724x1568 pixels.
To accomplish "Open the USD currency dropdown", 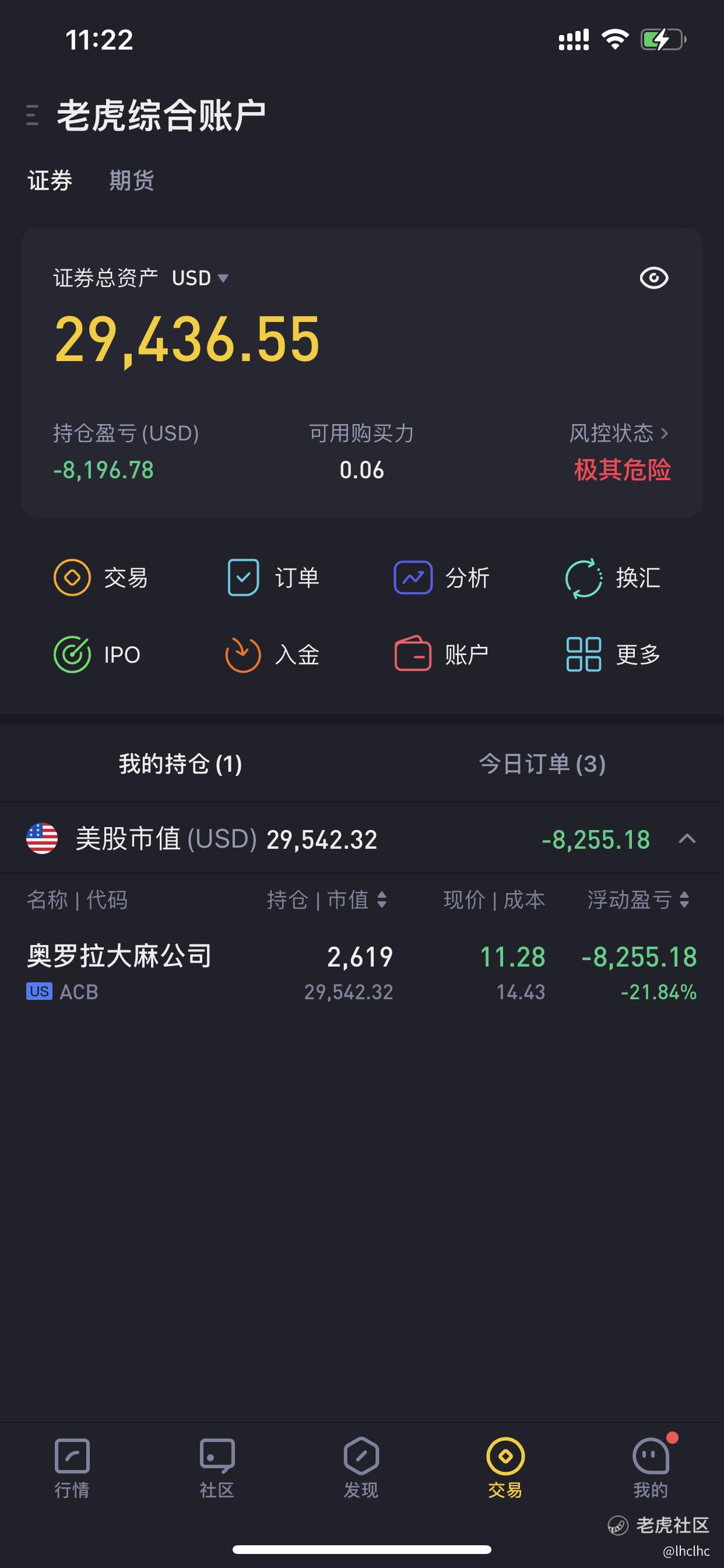I will pos(200,278).
